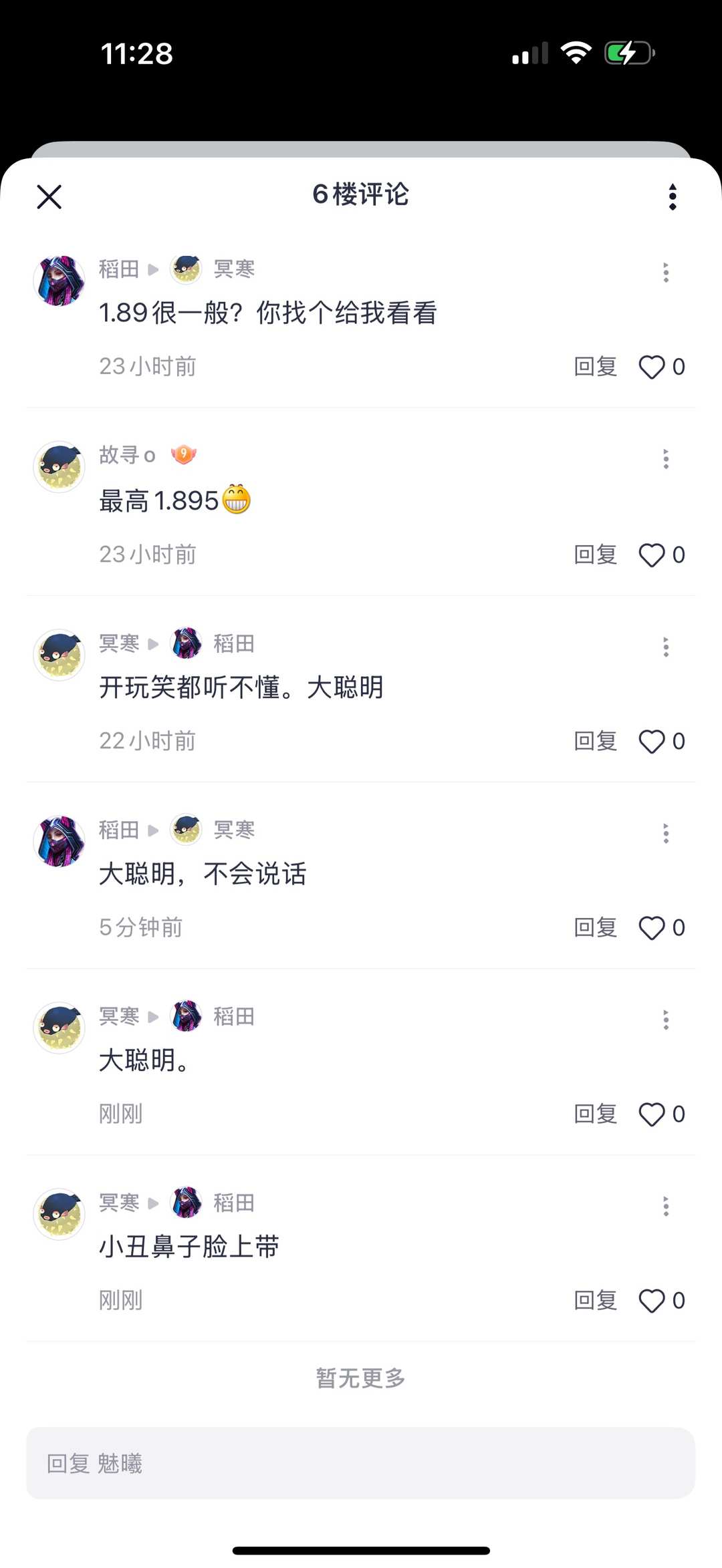Open 故寻o's profile avatar
The image size is (722, 1568).
coord(59,466)
